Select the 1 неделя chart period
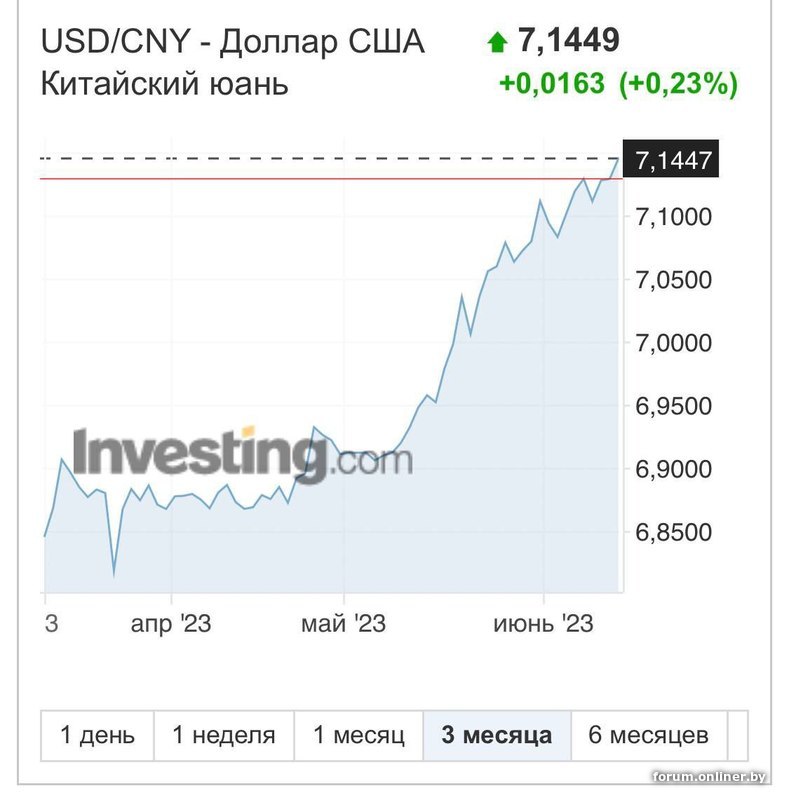This screenshot has width=789, height=800. (223, 736)
